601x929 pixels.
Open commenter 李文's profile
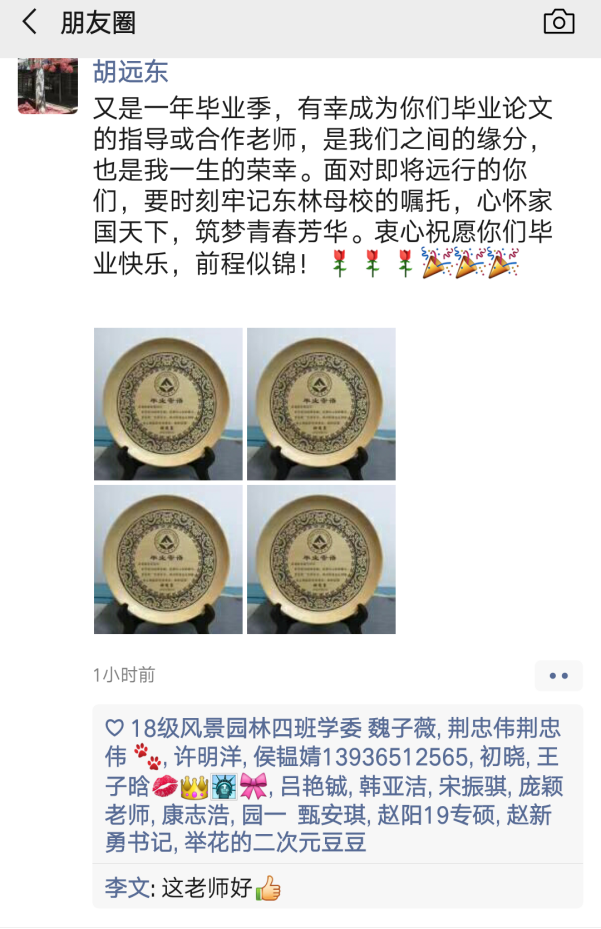click(x=126, y=887)
